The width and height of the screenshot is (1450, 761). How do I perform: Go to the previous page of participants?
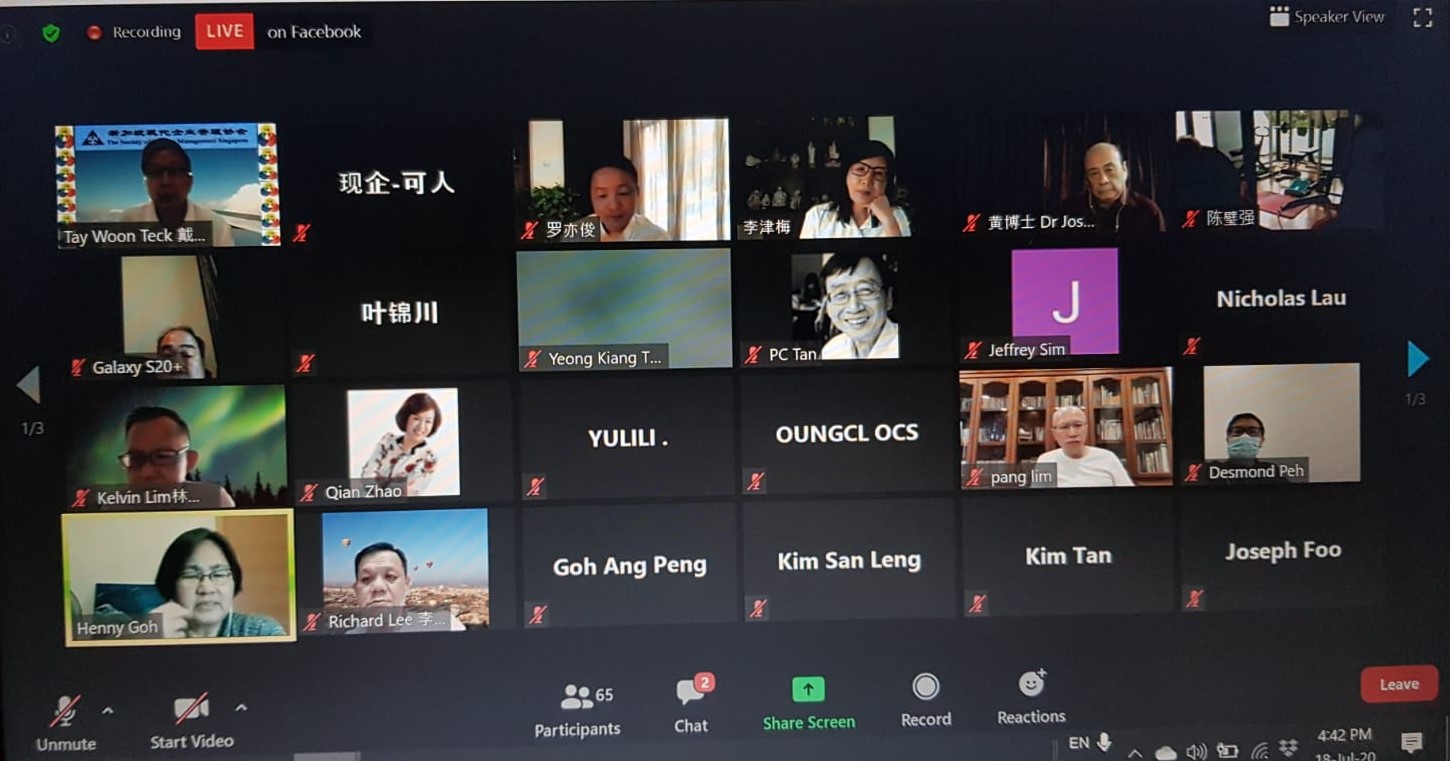(29, 385)
